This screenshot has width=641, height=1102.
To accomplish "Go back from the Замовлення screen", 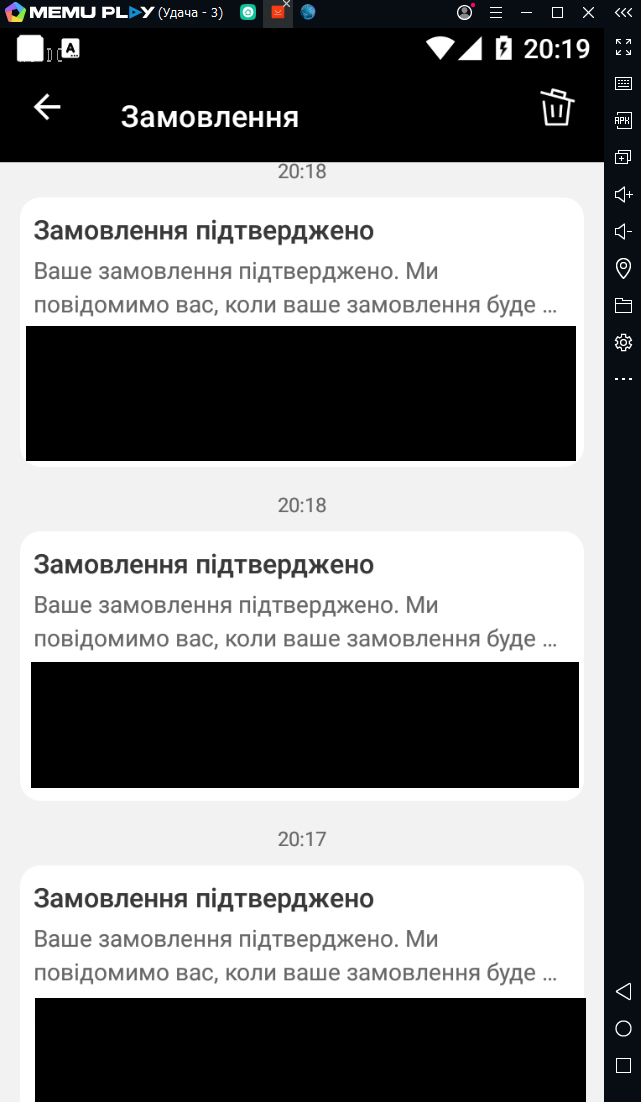I will 47,108.
